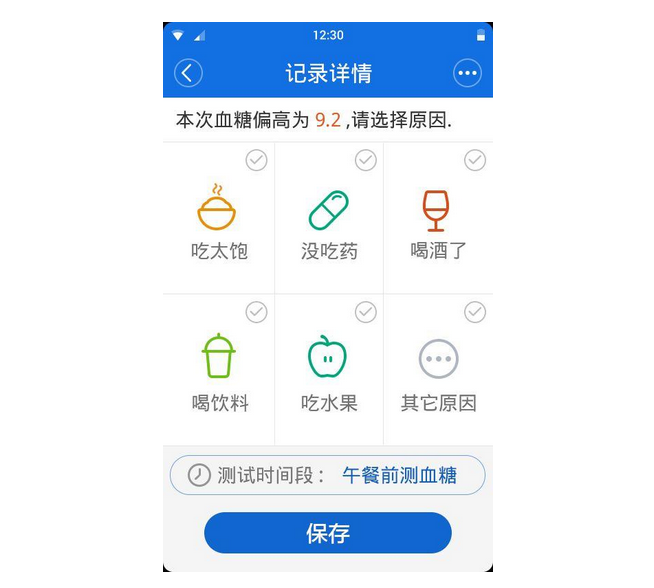Screen dimensions: 654x588
Task: Check the 没吃药 reason option
Action: tap(329, 220)
